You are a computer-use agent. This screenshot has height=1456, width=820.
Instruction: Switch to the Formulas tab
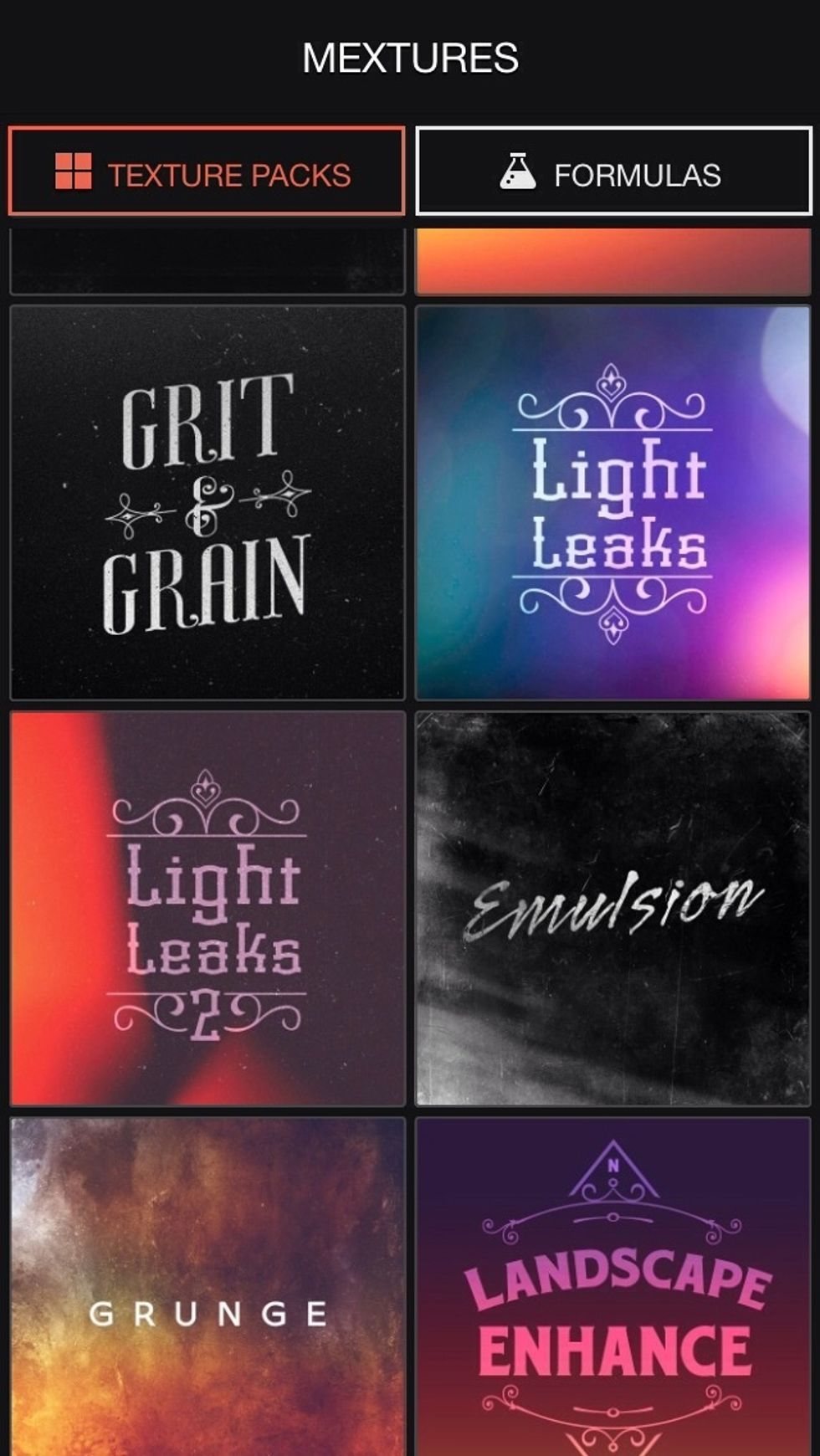pyautogui.click(x=613, y=172)
